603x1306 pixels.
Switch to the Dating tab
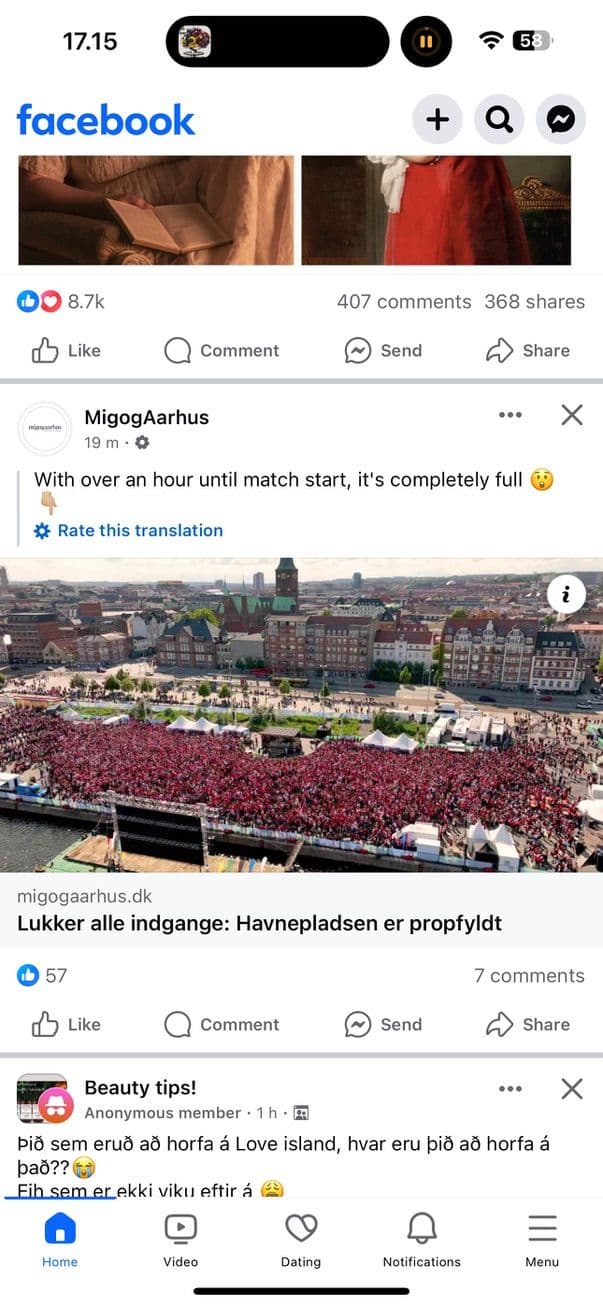pos(301,1240)
